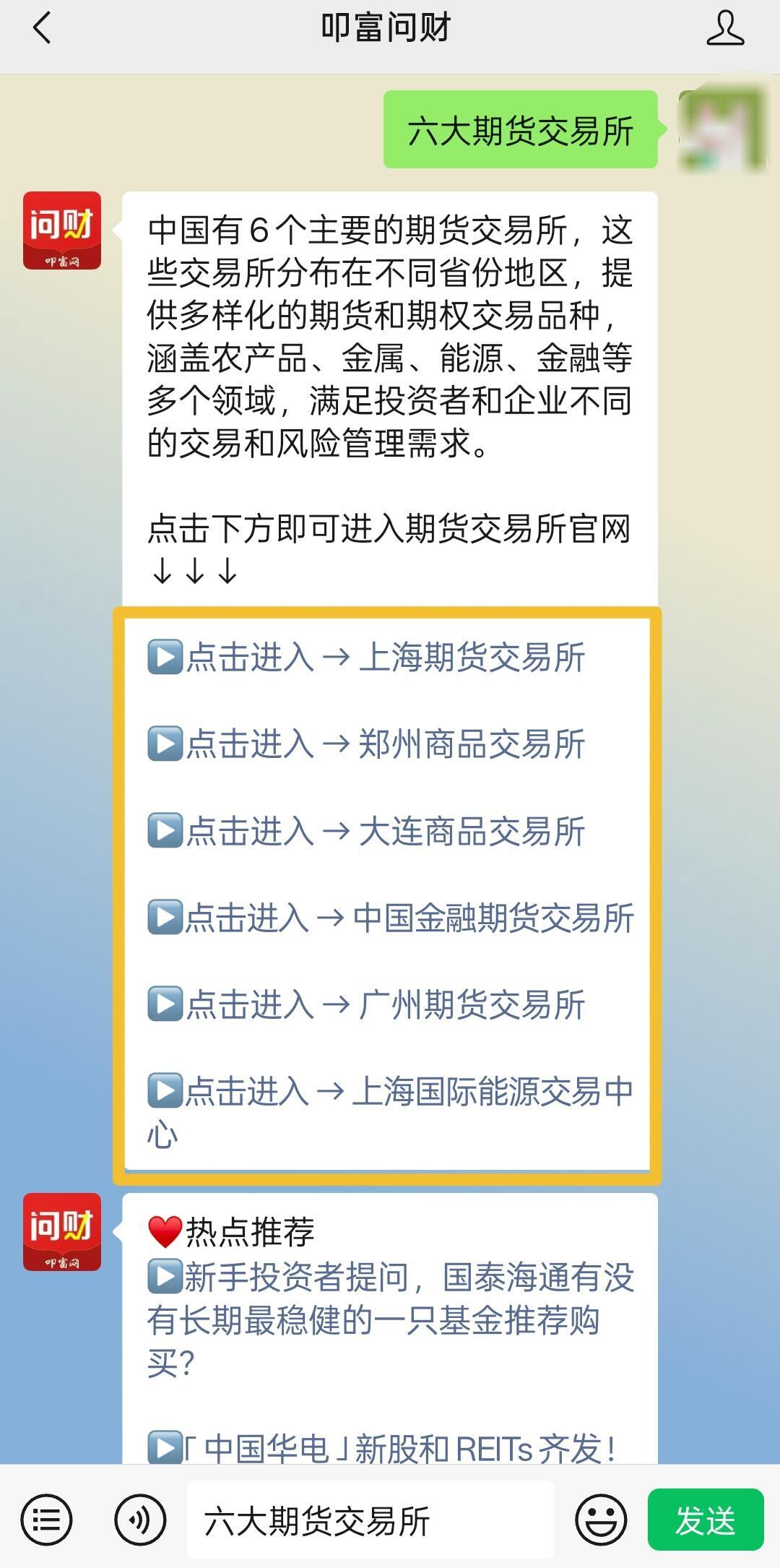The height and width of the screenshot is (1568, 780).
Task: Open the 广州期货交易所 link
Action: (x=384, y=1004)
